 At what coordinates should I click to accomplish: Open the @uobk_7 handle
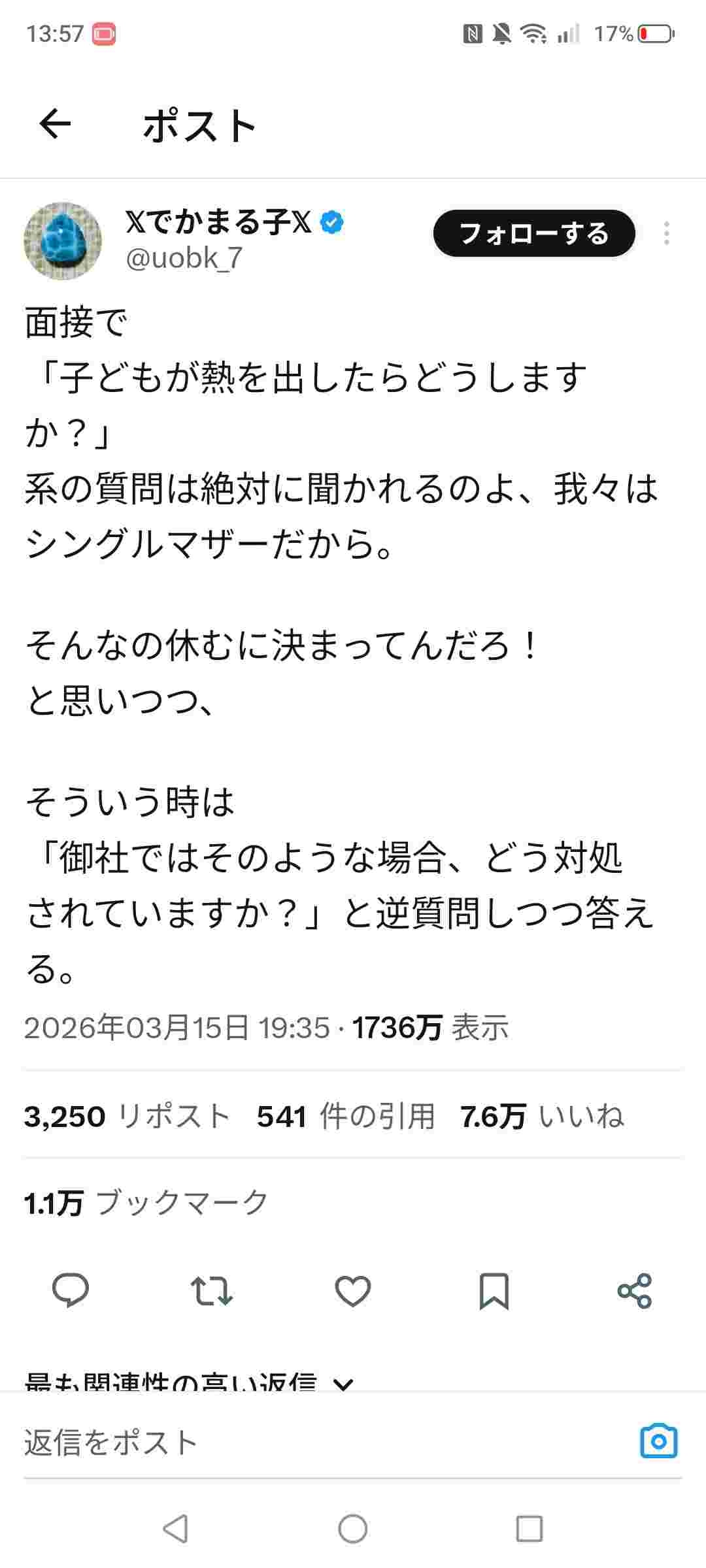point(184,258)
